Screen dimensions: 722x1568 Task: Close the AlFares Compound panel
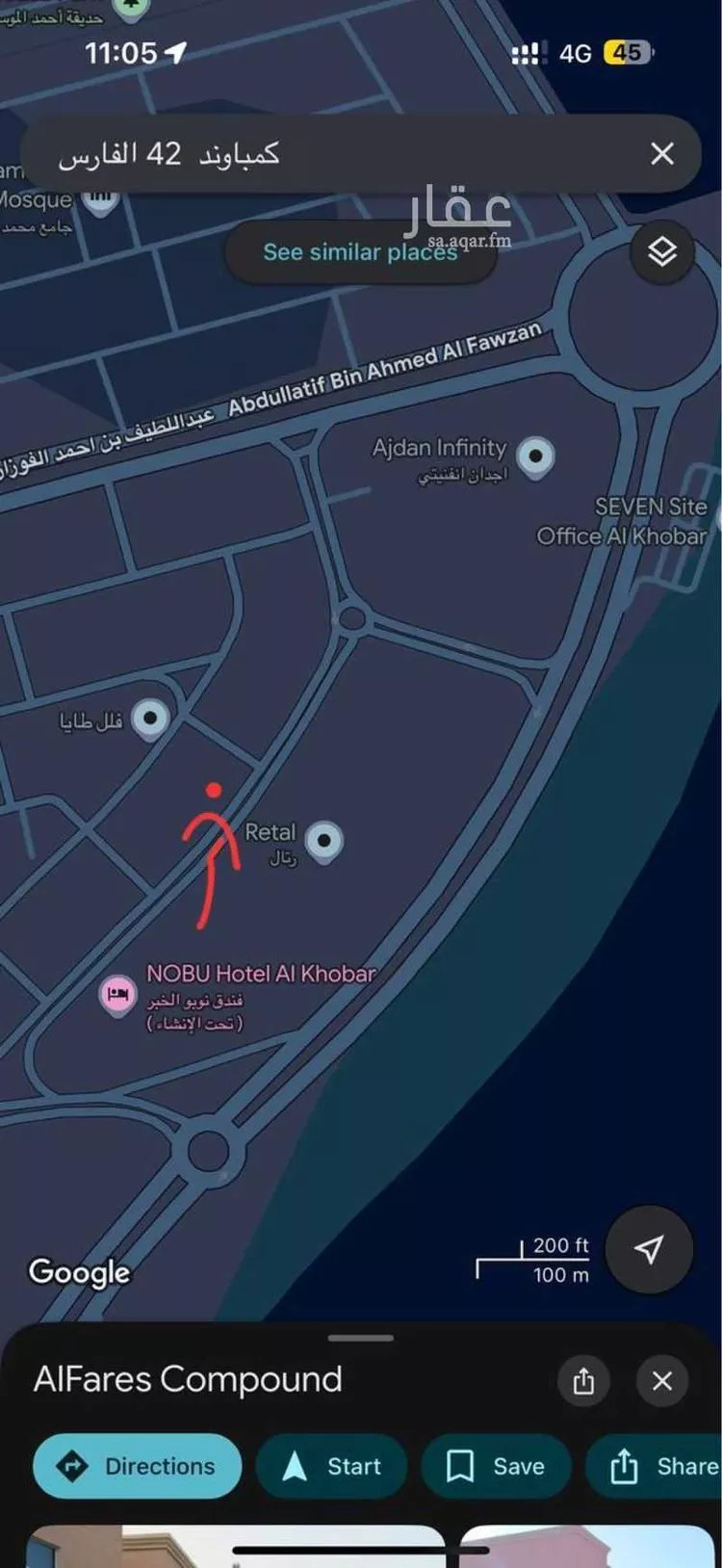[661, 1381]
